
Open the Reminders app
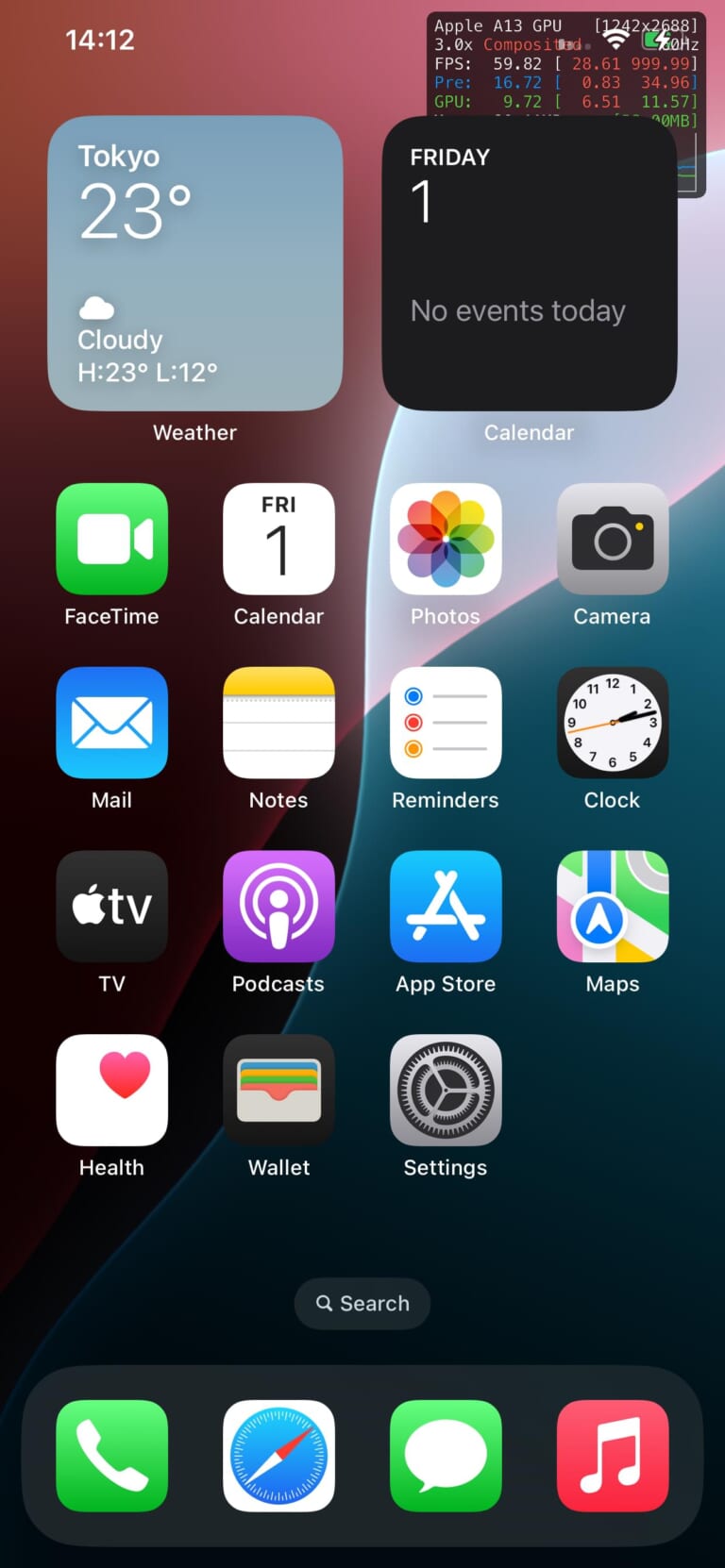tap(446, 723)
